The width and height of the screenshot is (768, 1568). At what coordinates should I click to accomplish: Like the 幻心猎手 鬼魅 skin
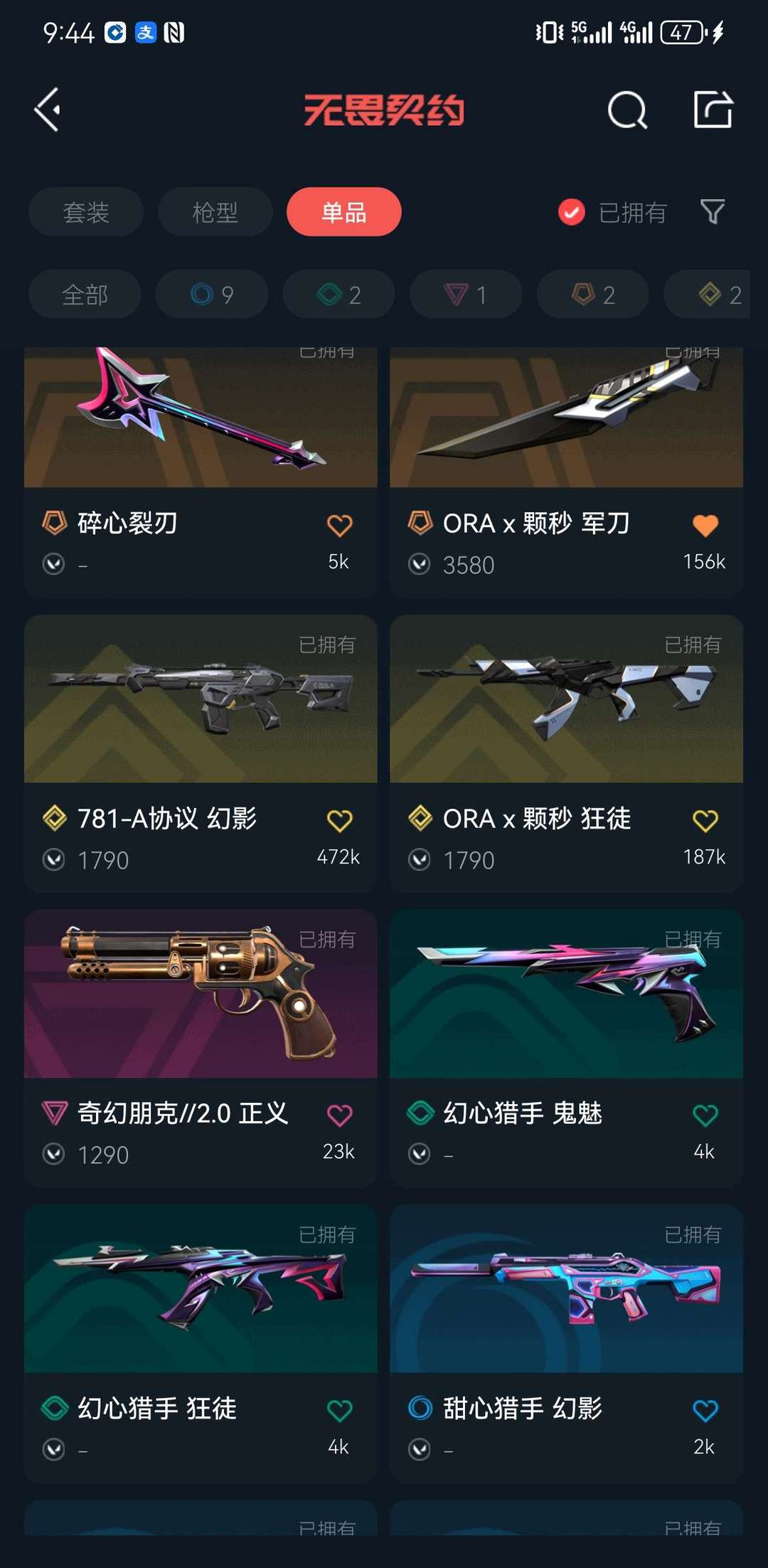pyautogui.click(x=705, y=1116)
